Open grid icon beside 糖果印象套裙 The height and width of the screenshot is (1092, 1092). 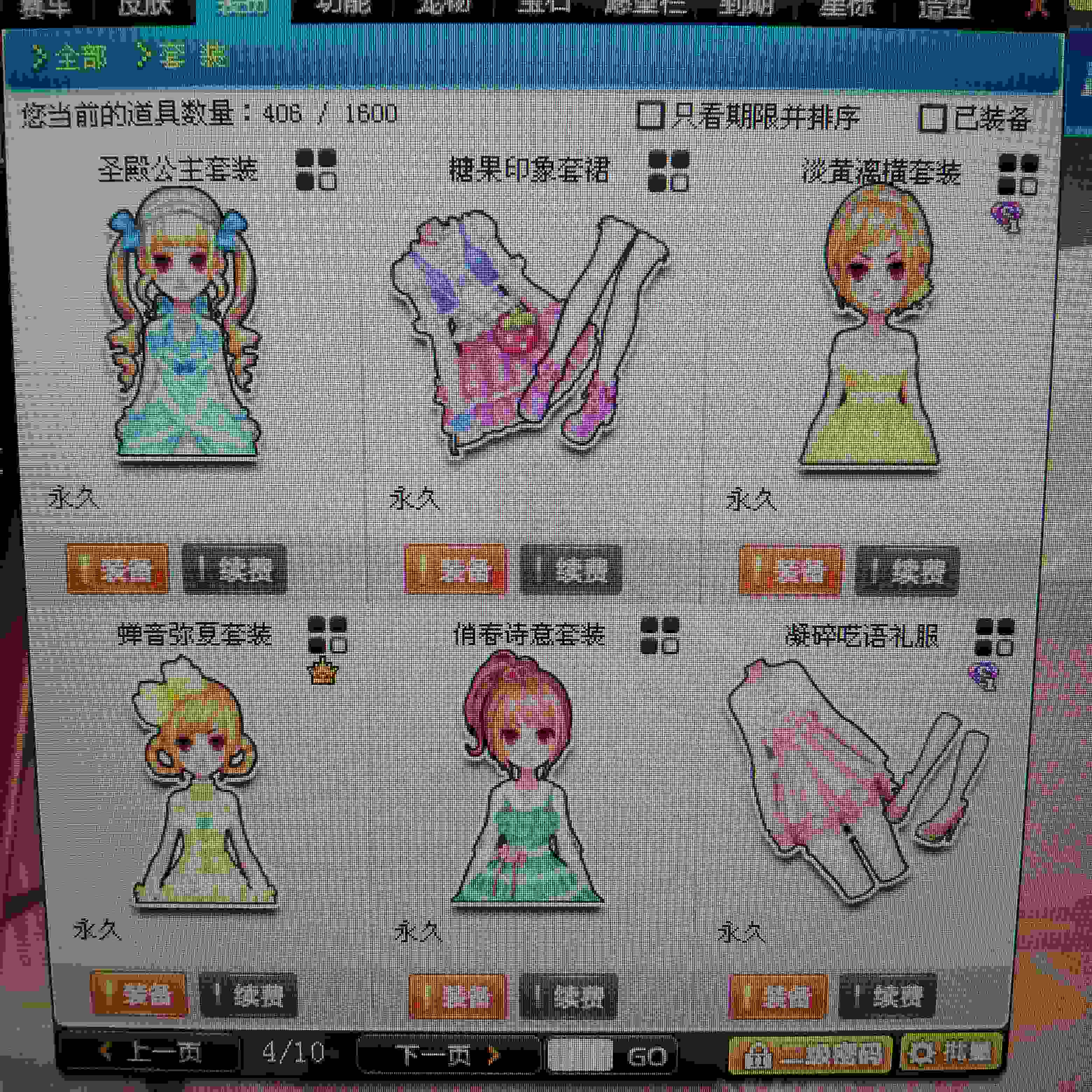pyautogui.click(x=668, y=171)
